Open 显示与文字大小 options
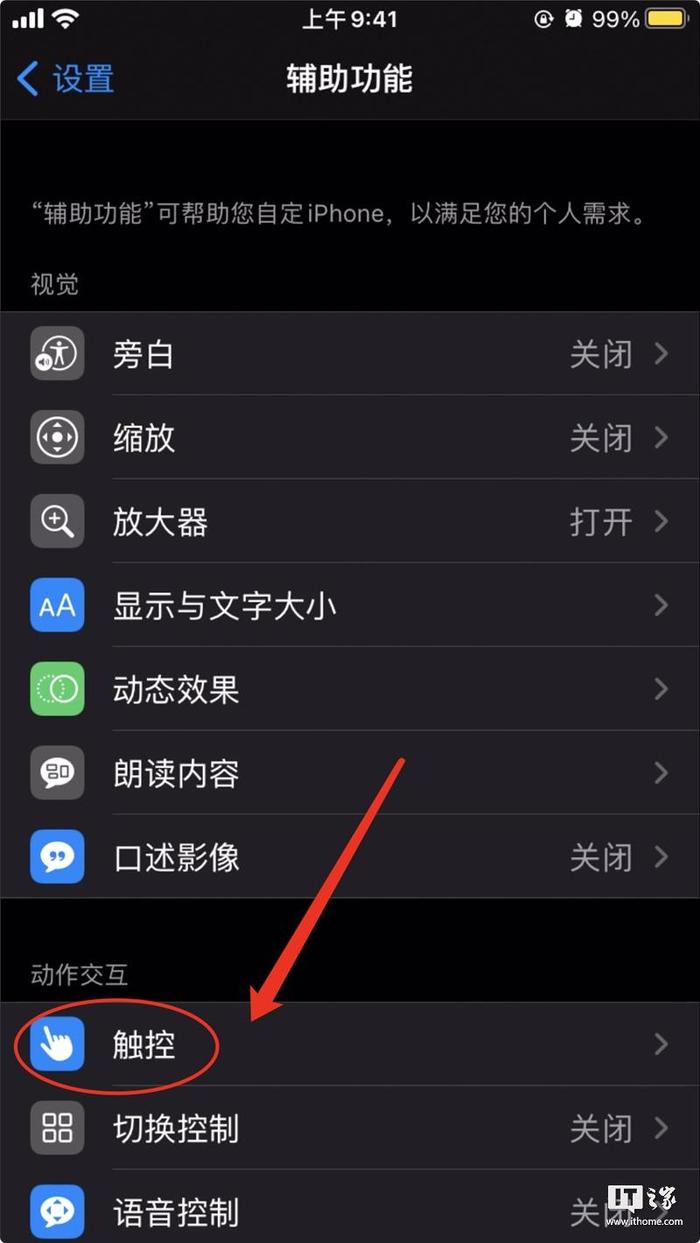 350,606
